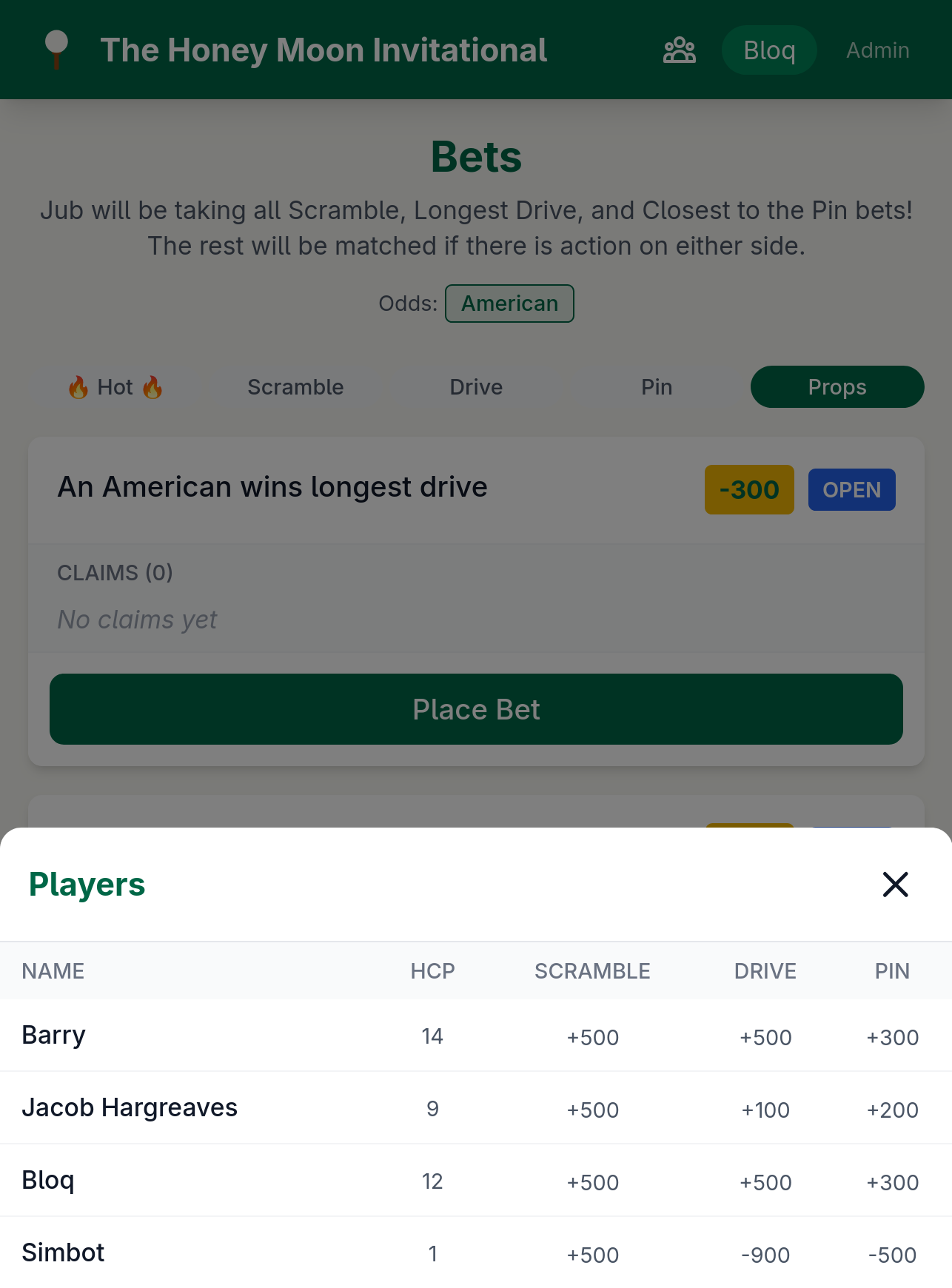Place a bet on American longest drive
The image size is (952, 1288).
tap(476, 709)
